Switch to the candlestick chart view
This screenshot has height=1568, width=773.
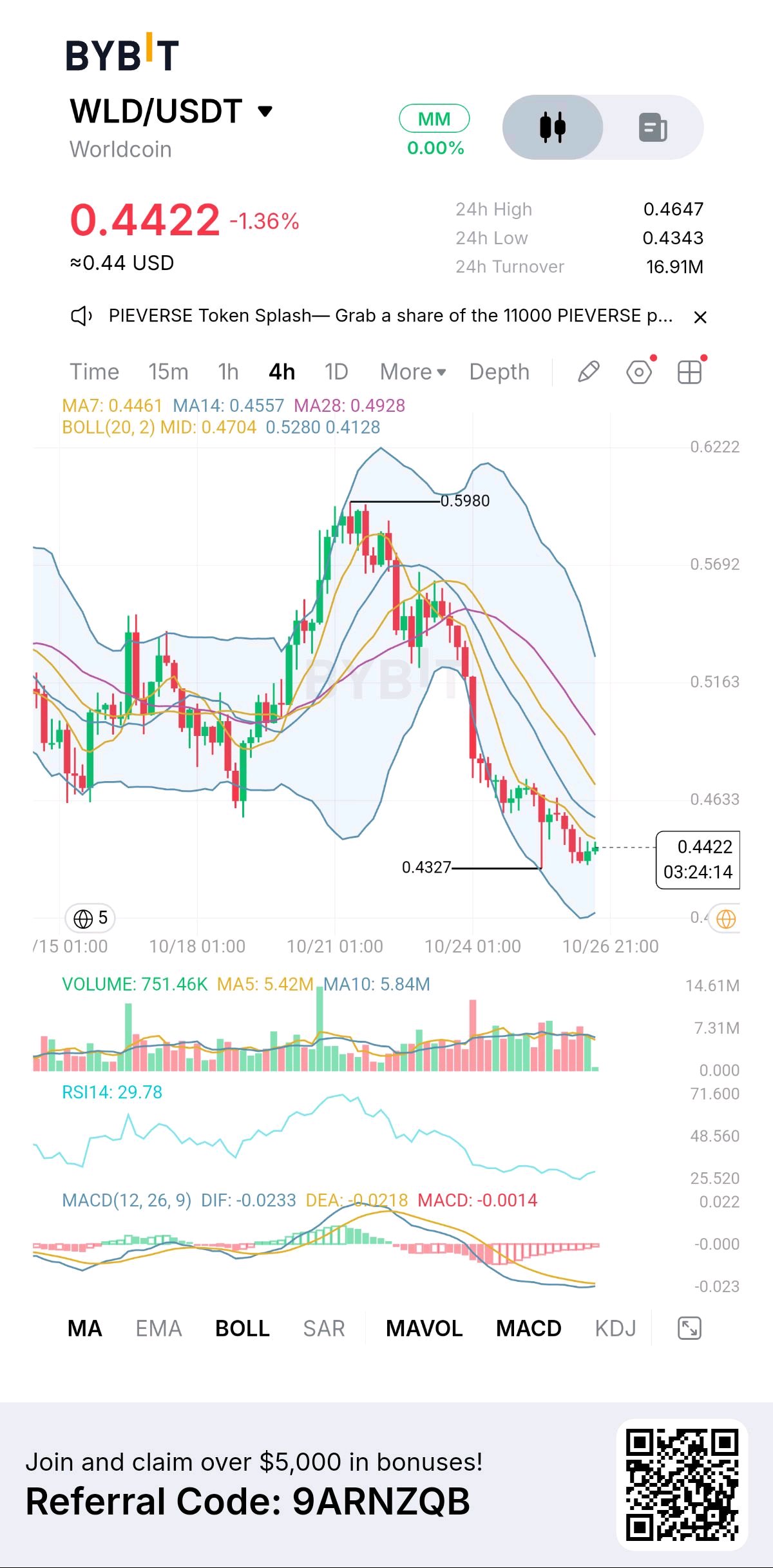click(553, 127)
